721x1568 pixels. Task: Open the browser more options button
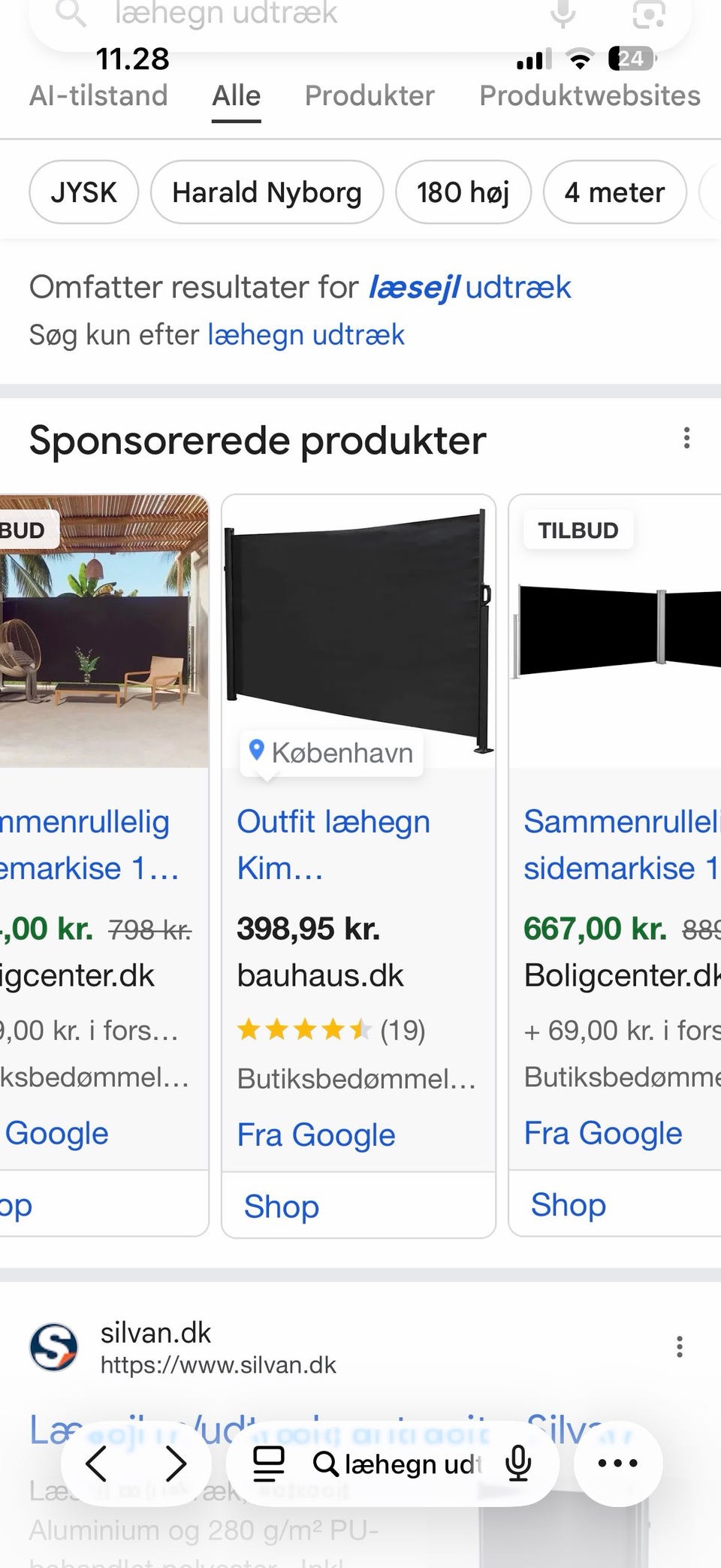(x=617, y=1463)
